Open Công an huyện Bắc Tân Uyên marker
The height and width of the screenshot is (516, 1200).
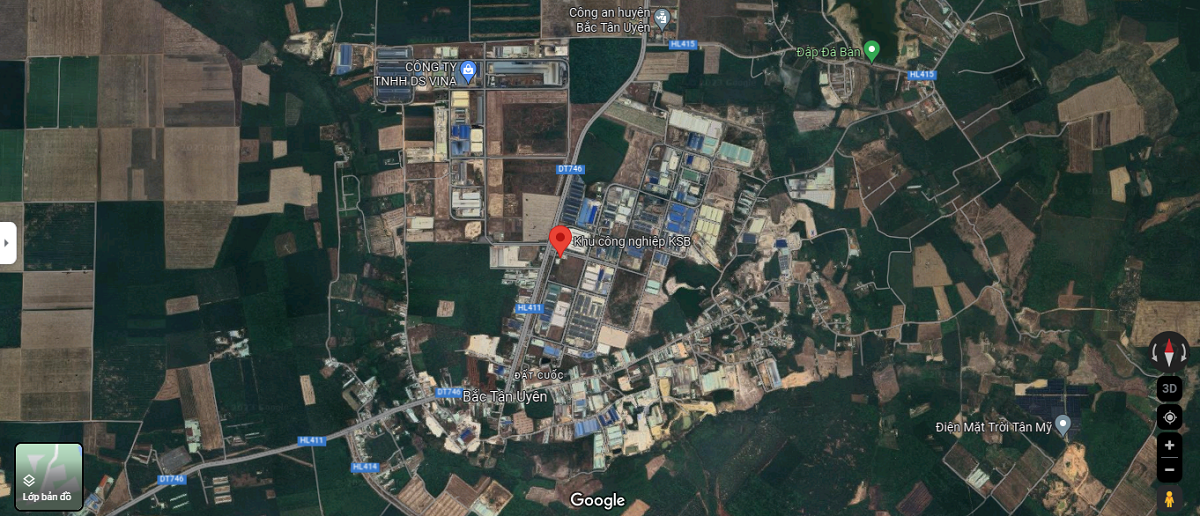[x=662, y=17]
